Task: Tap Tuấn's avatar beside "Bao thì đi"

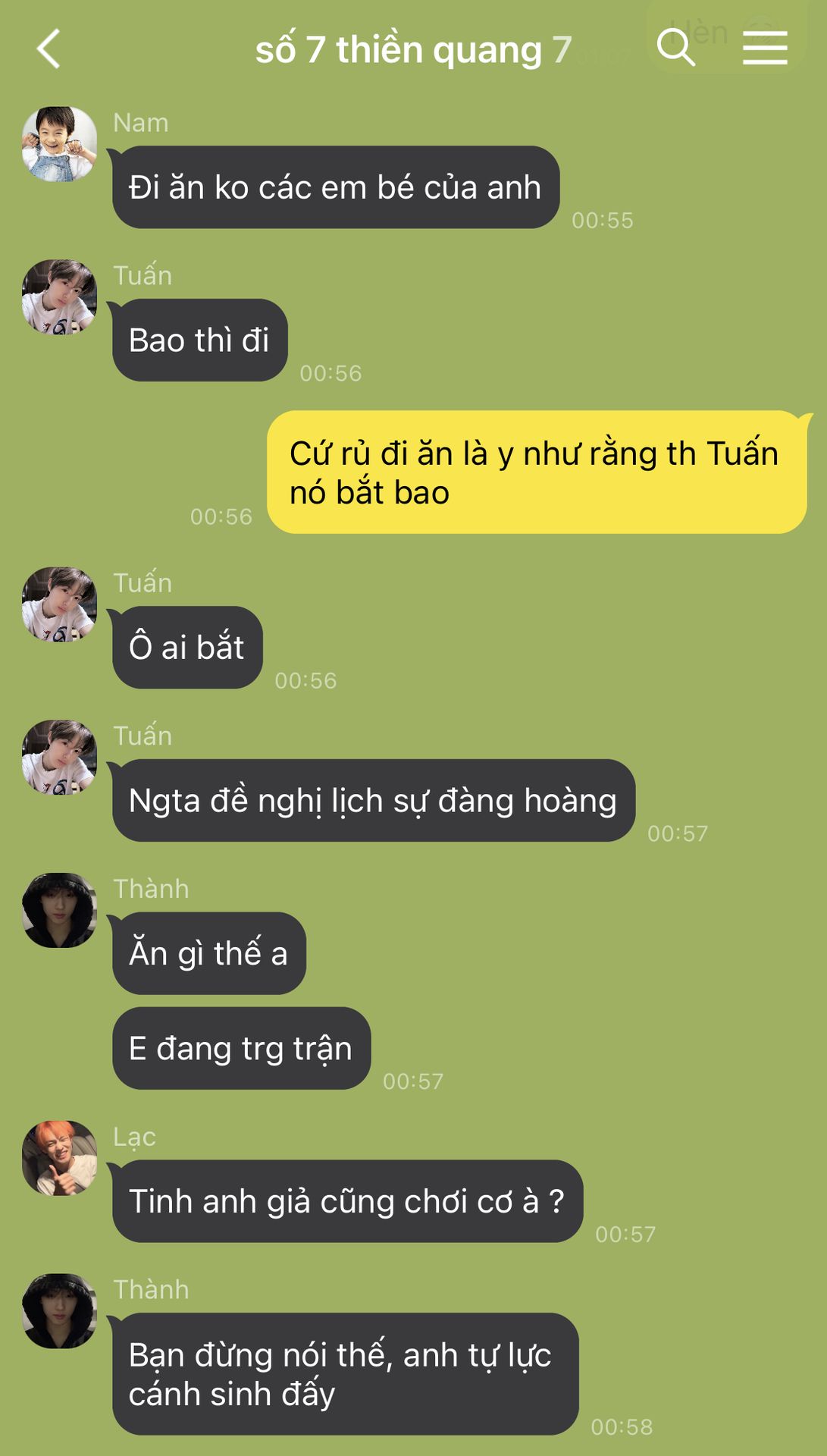Action: click(x=59, y=297)
